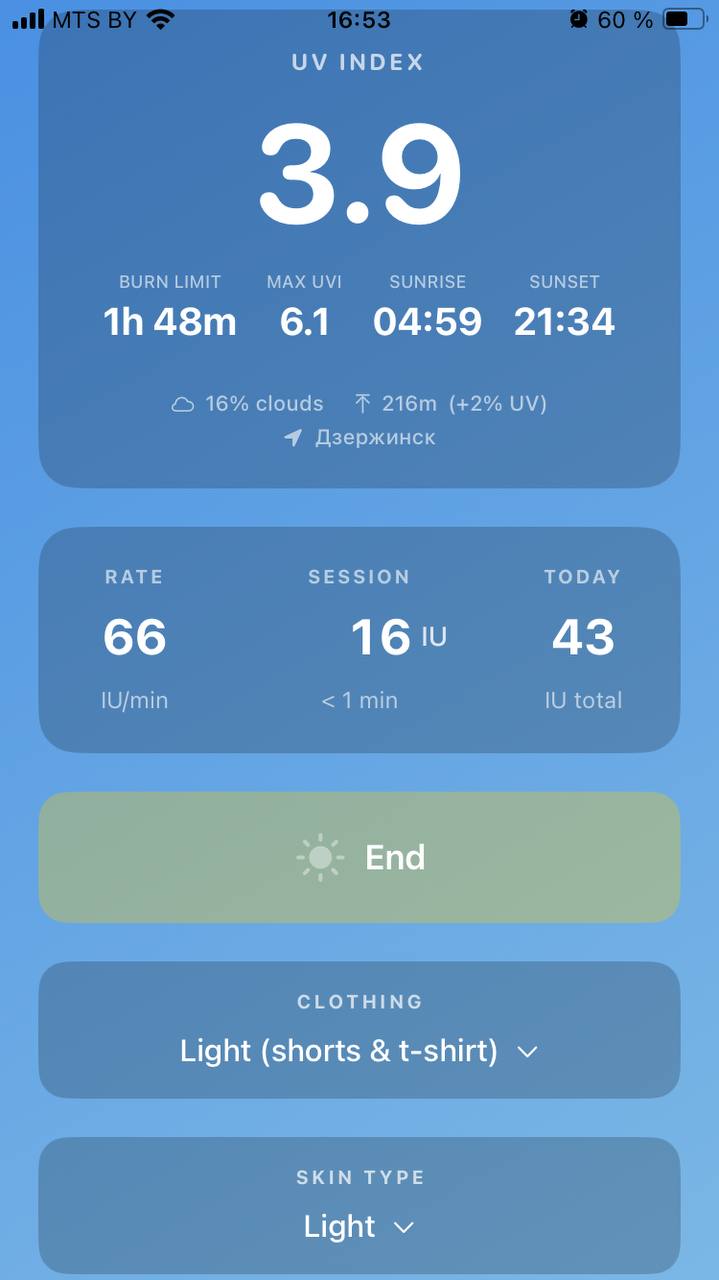The height and width of the screenshot is (1280, 719).
Task: End the current sun session
Action: [359, 857]
